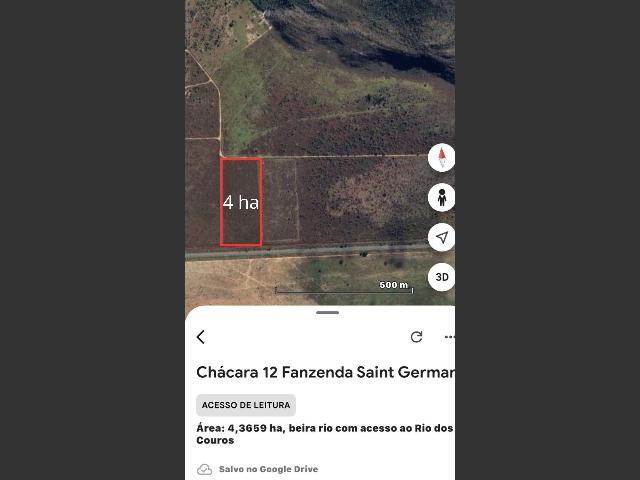Refresh the project
Viewport: 640px width, 480px height.
click(x=416, y=337)
